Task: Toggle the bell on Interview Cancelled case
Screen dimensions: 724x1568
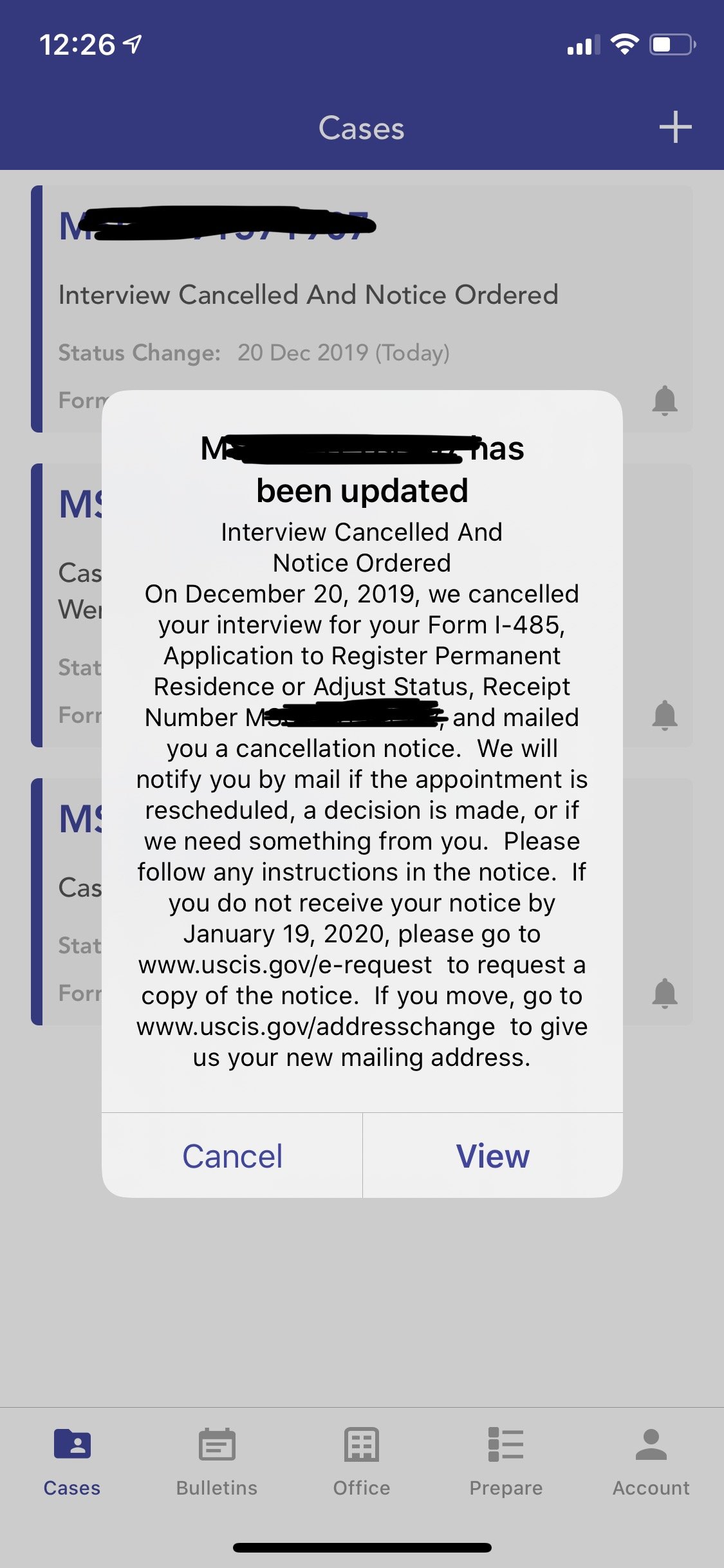Action: (665, 401)
